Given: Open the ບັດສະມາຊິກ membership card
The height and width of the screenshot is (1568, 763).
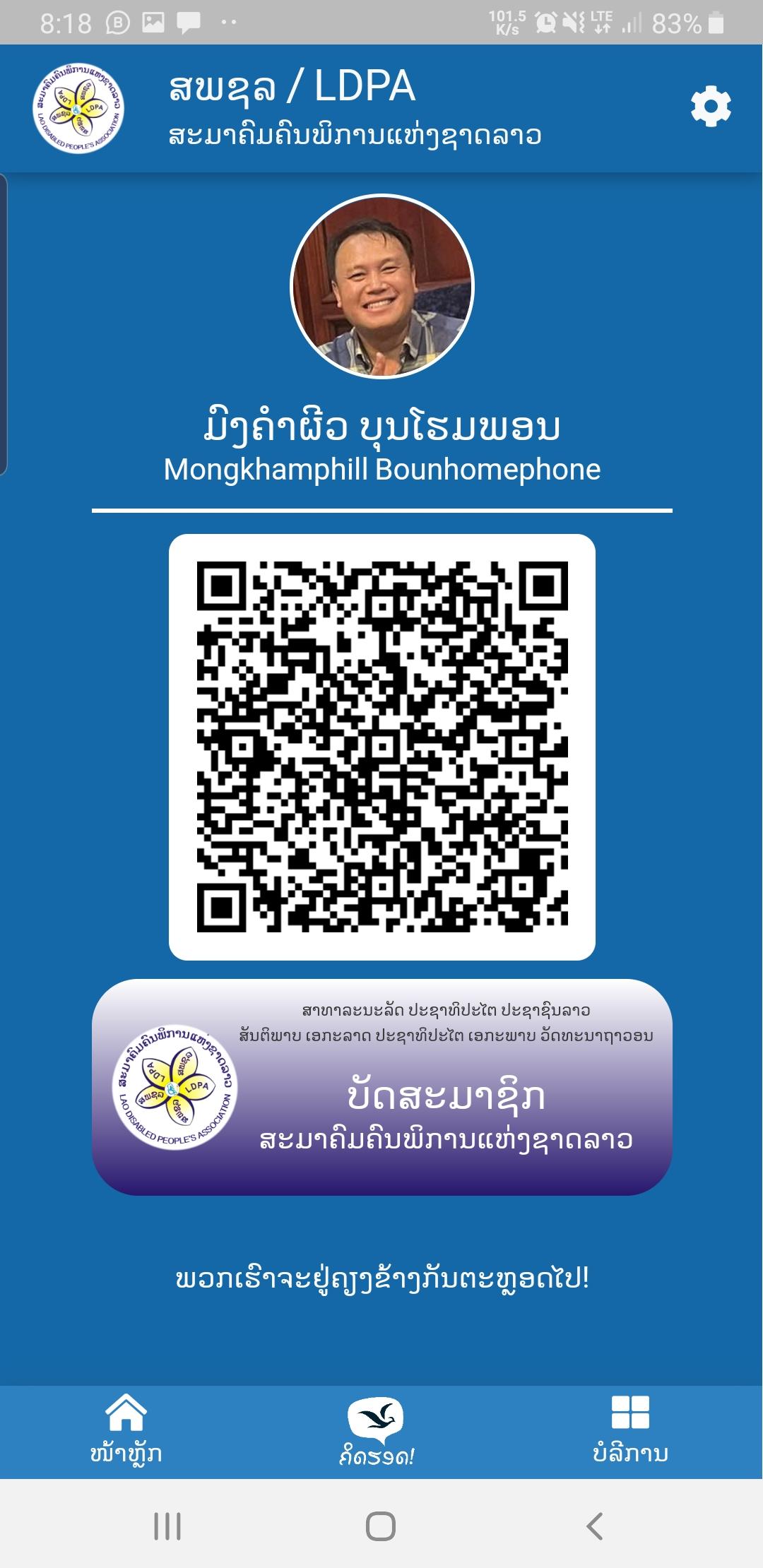Looking at the screenshot, I should point(382,1086).
